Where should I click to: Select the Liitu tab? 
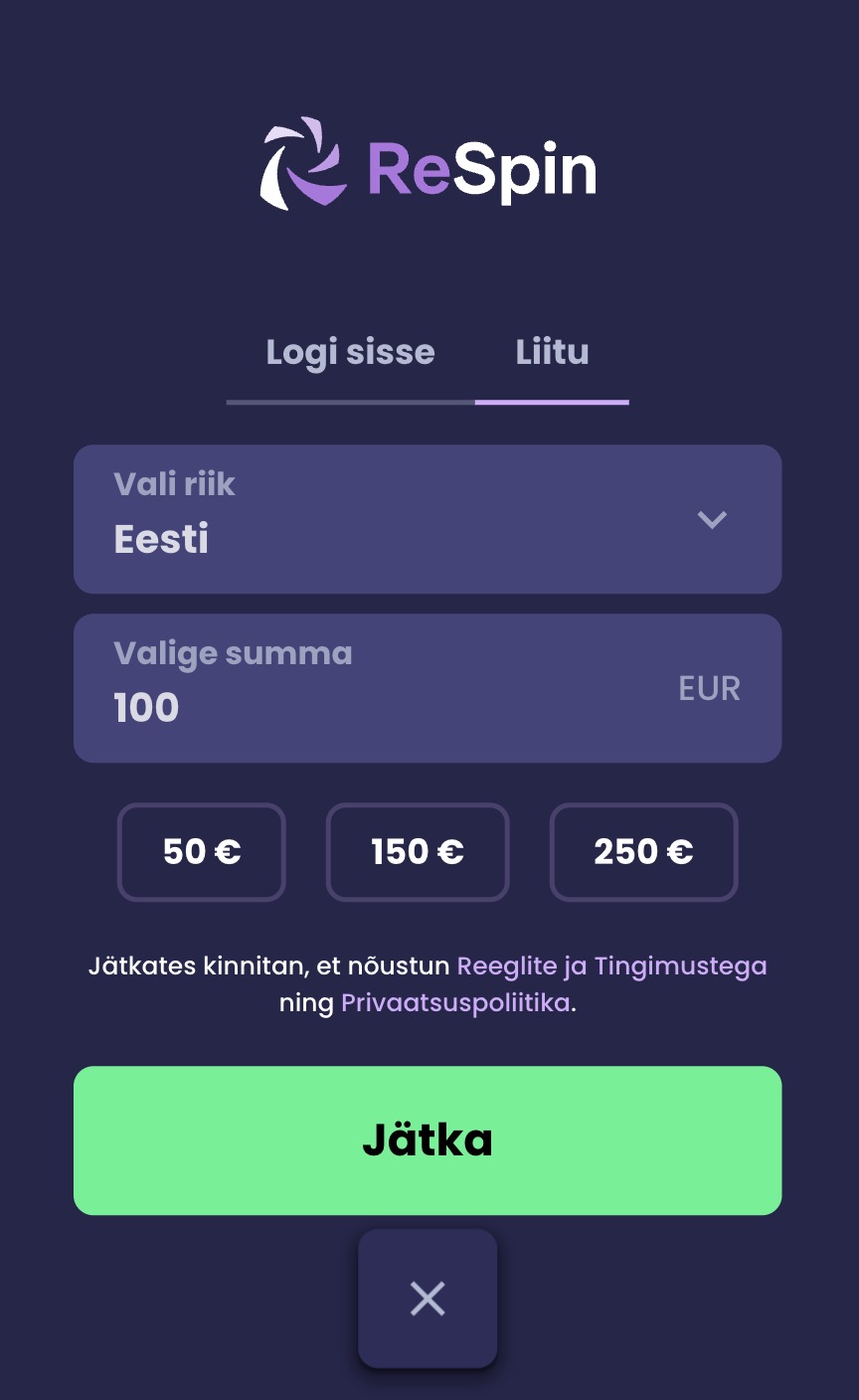click(552, 353)
